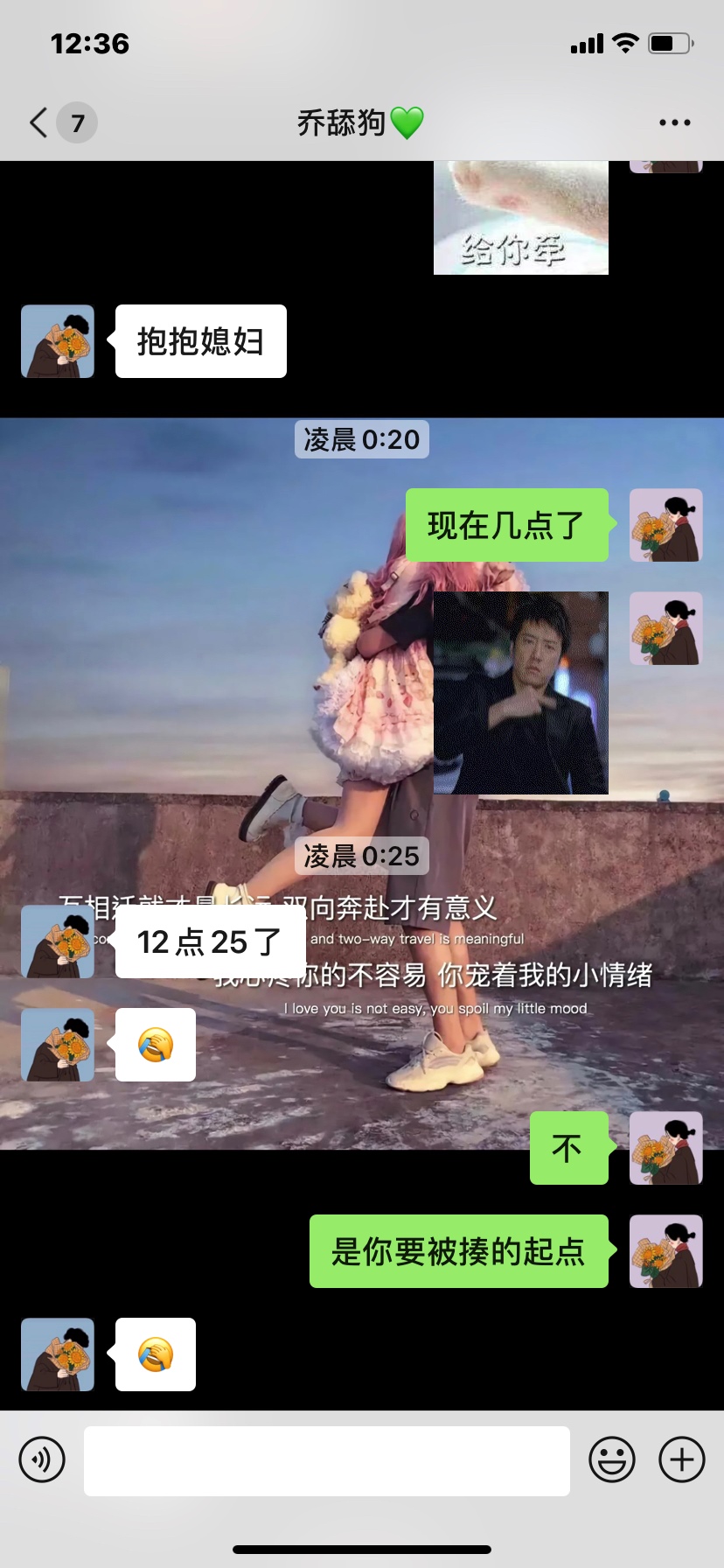Open the emoji sticker panel
Image resolution: width=724 pixels, height=1568 pixels.
tap(611, 1459)
